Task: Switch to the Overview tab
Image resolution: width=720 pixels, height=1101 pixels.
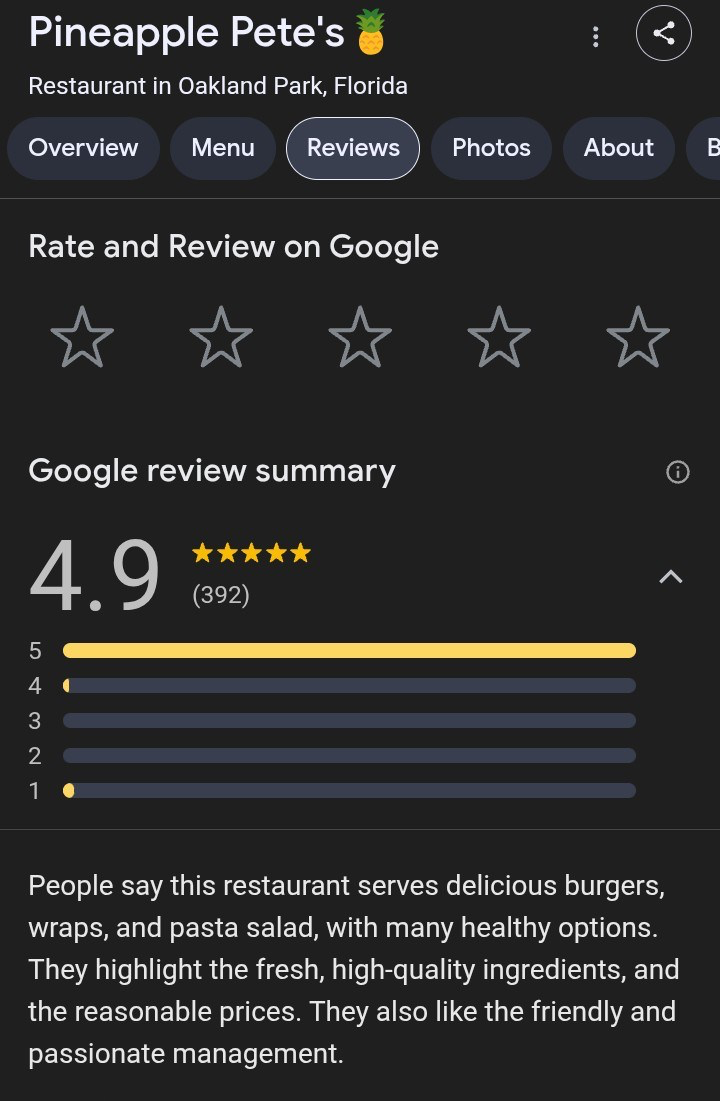Action: [83, 148]
